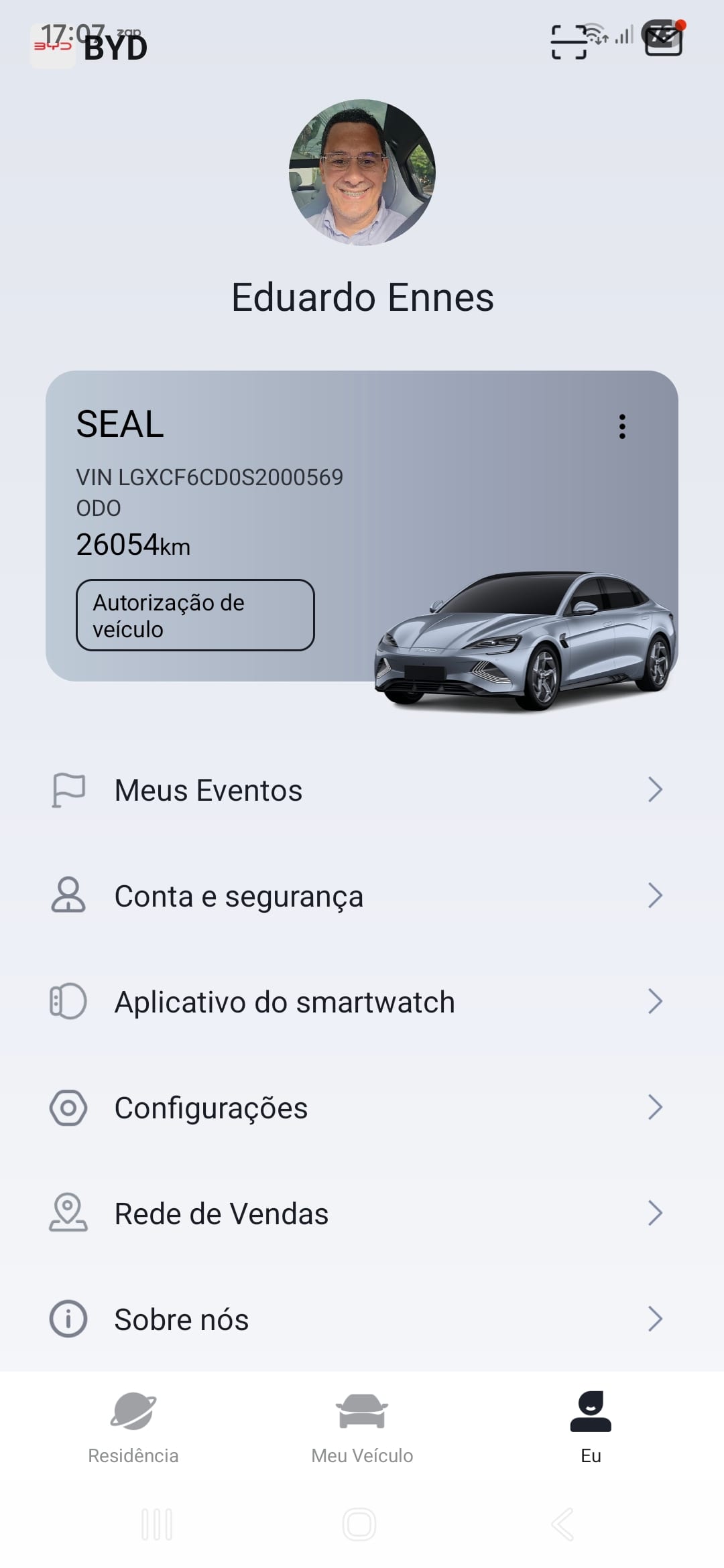The image size is (724, 1568).
Task: Click the Sobre nós info icon
Action: click(67, 1319)
